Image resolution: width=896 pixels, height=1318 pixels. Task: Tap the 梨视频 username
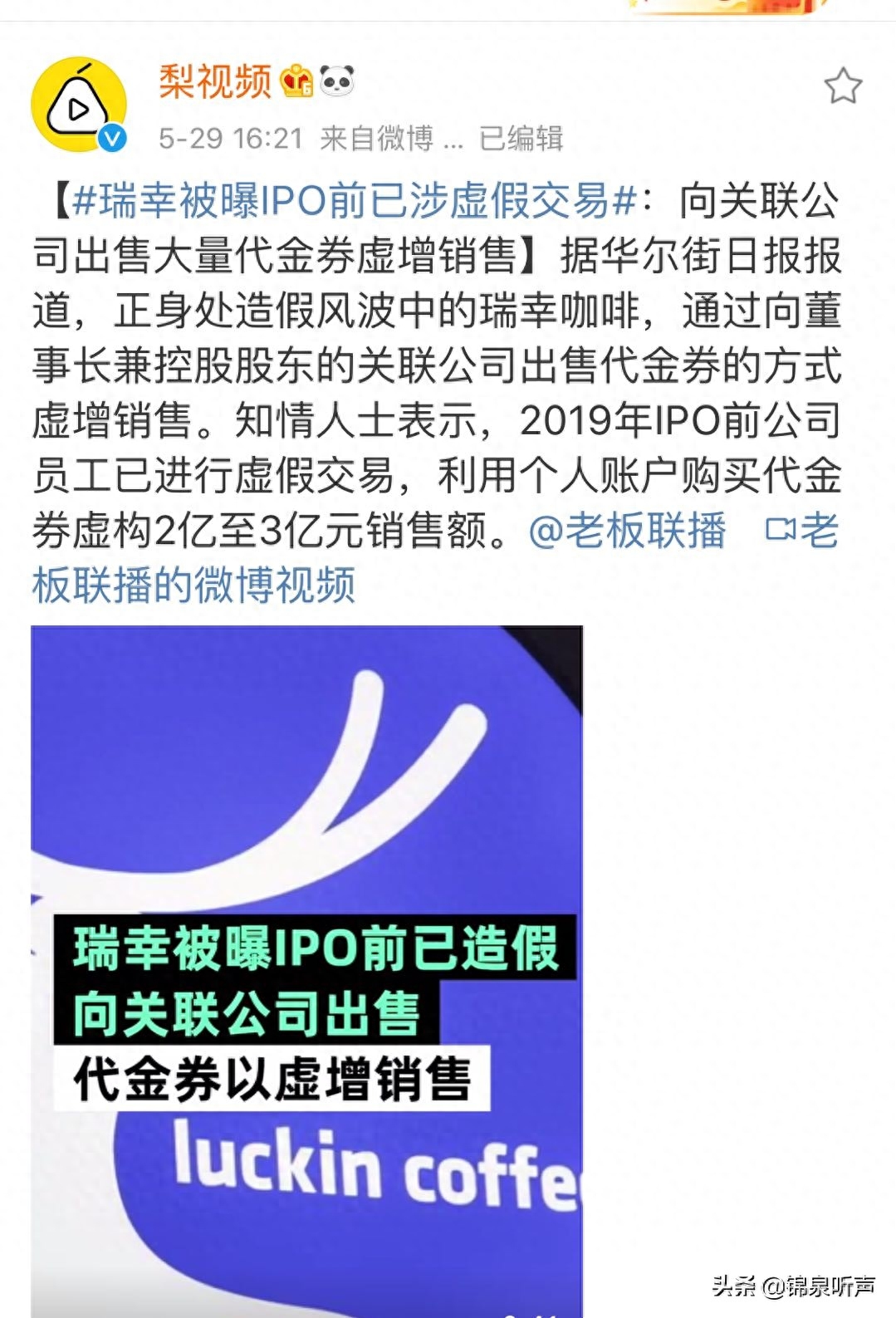[215, 82]
